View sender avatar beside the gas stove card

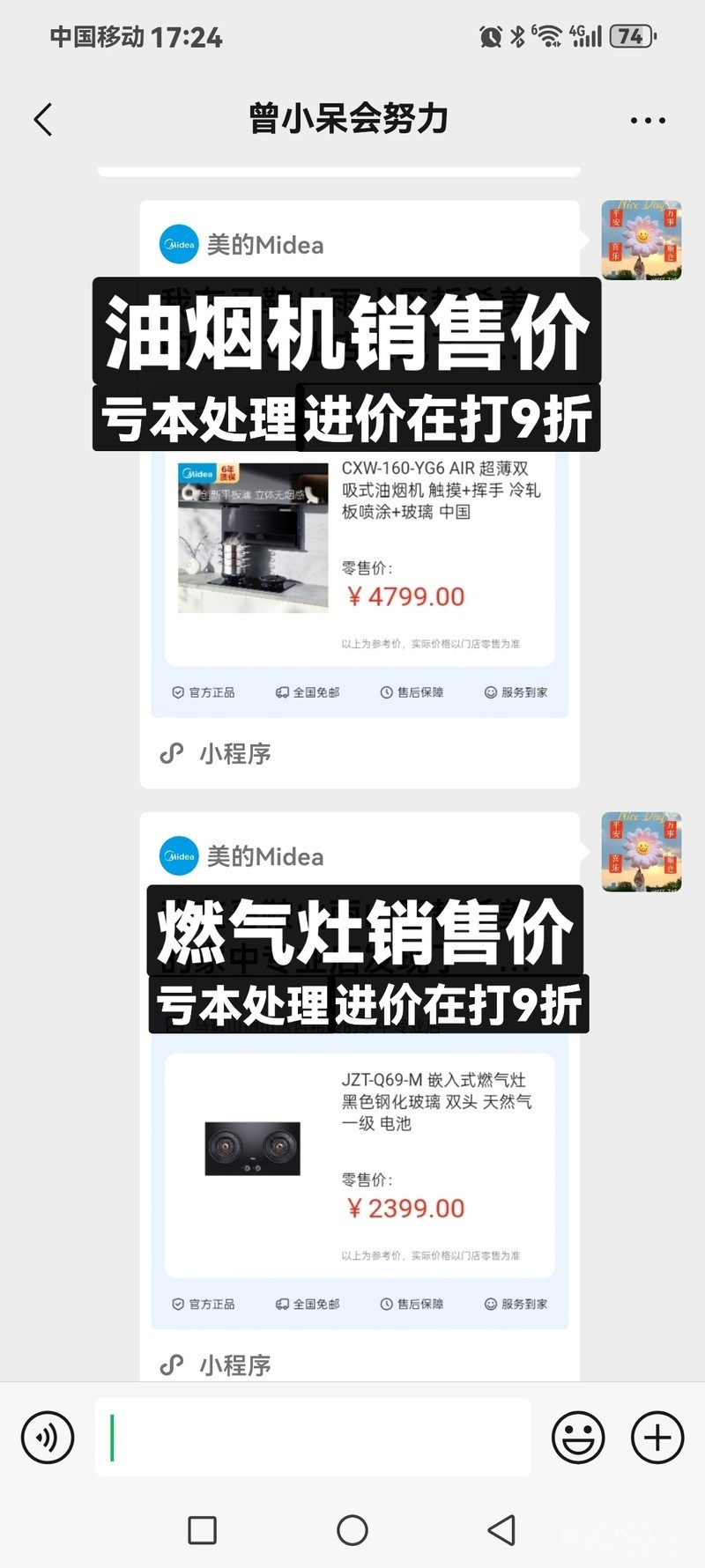click(641, 852)
